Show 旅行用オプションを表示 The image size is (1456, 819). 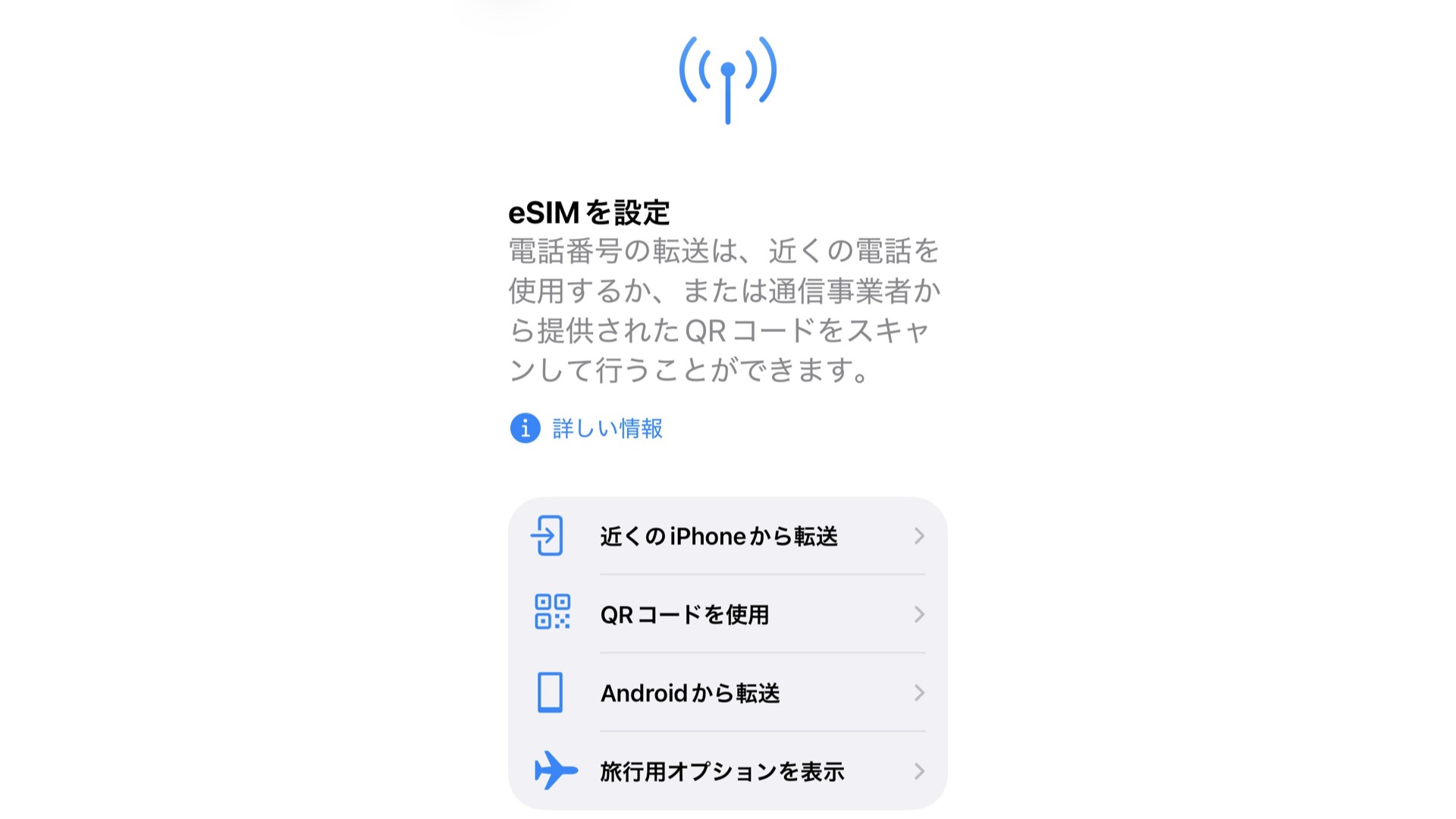click(x=722, y=771)
